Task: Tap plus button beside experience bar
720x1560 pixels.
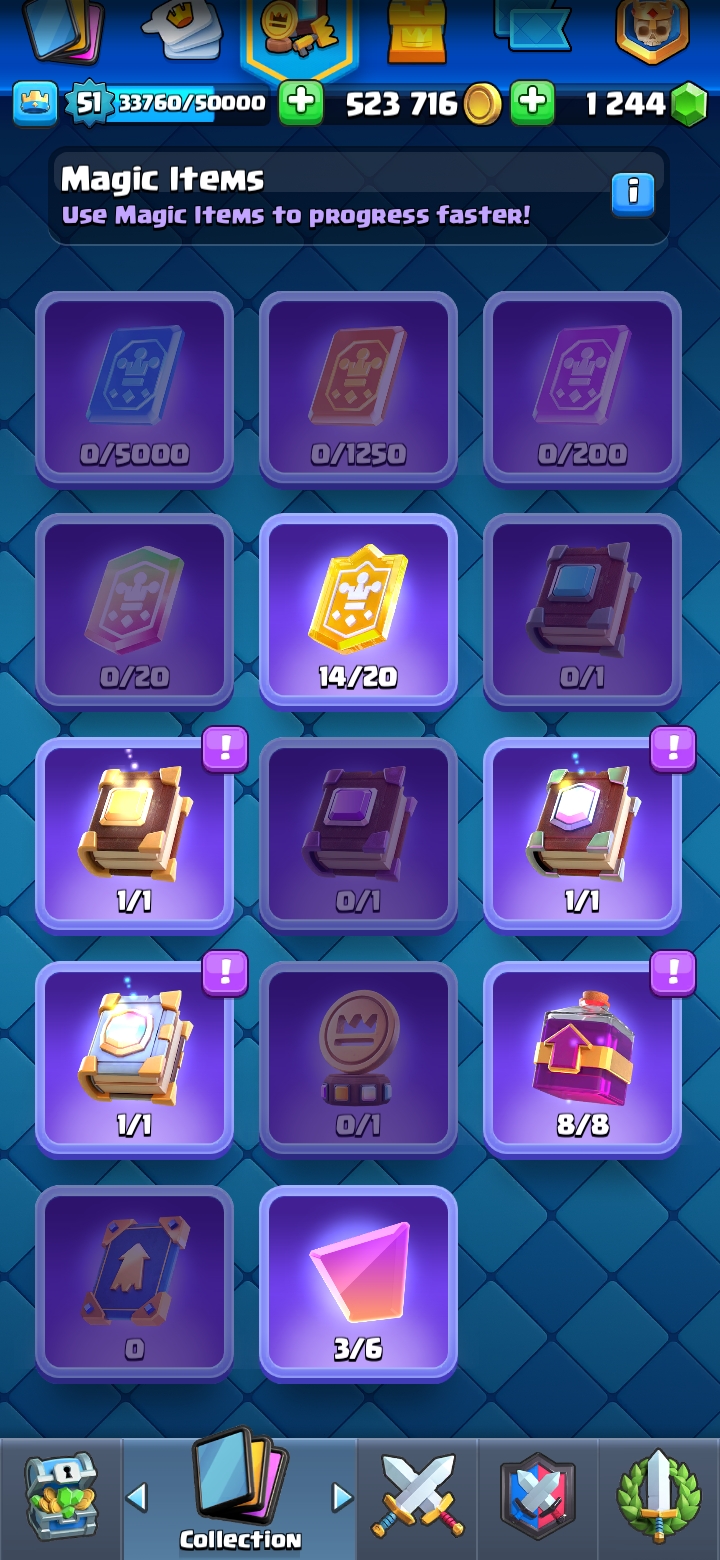Action: [300, 103]
